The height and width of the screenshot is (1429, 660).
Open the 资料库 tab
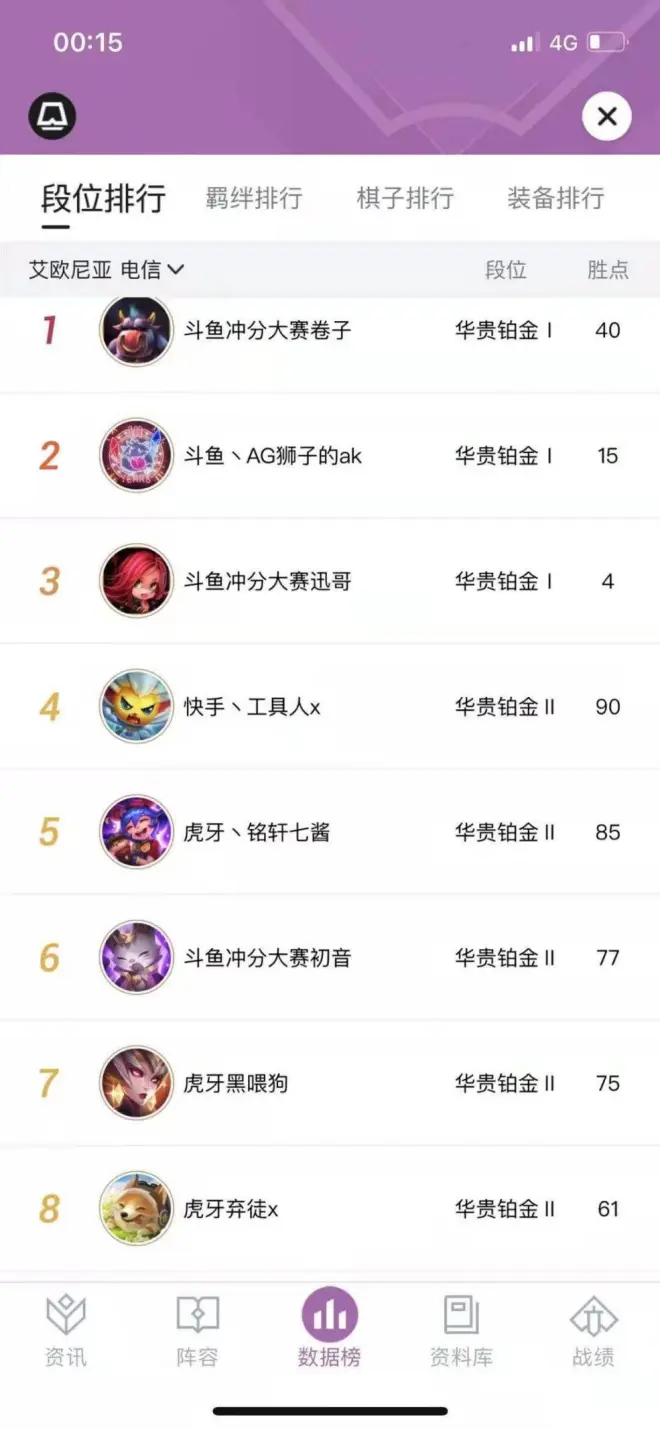(461, 1331)
